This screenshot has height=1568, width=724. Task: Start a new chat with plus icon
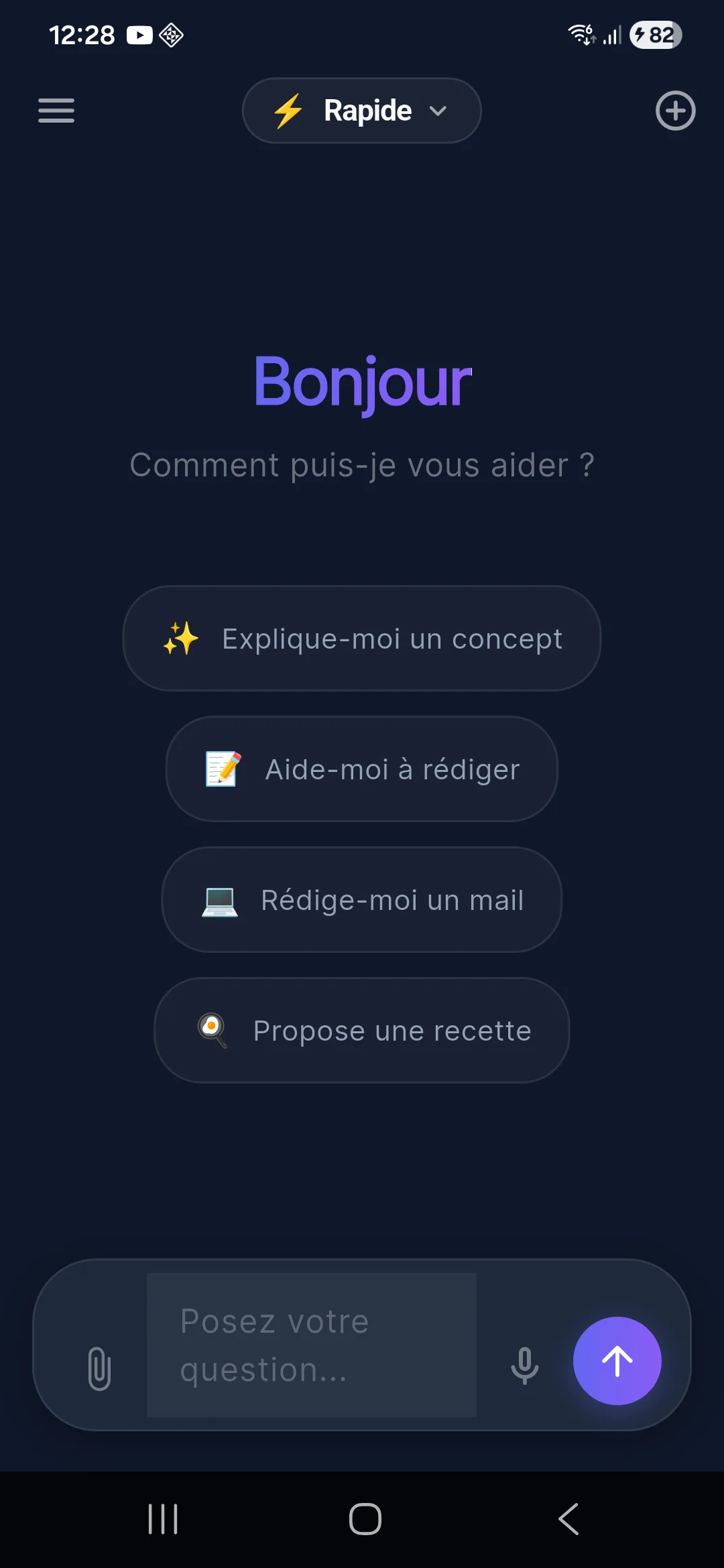(675, 111)
